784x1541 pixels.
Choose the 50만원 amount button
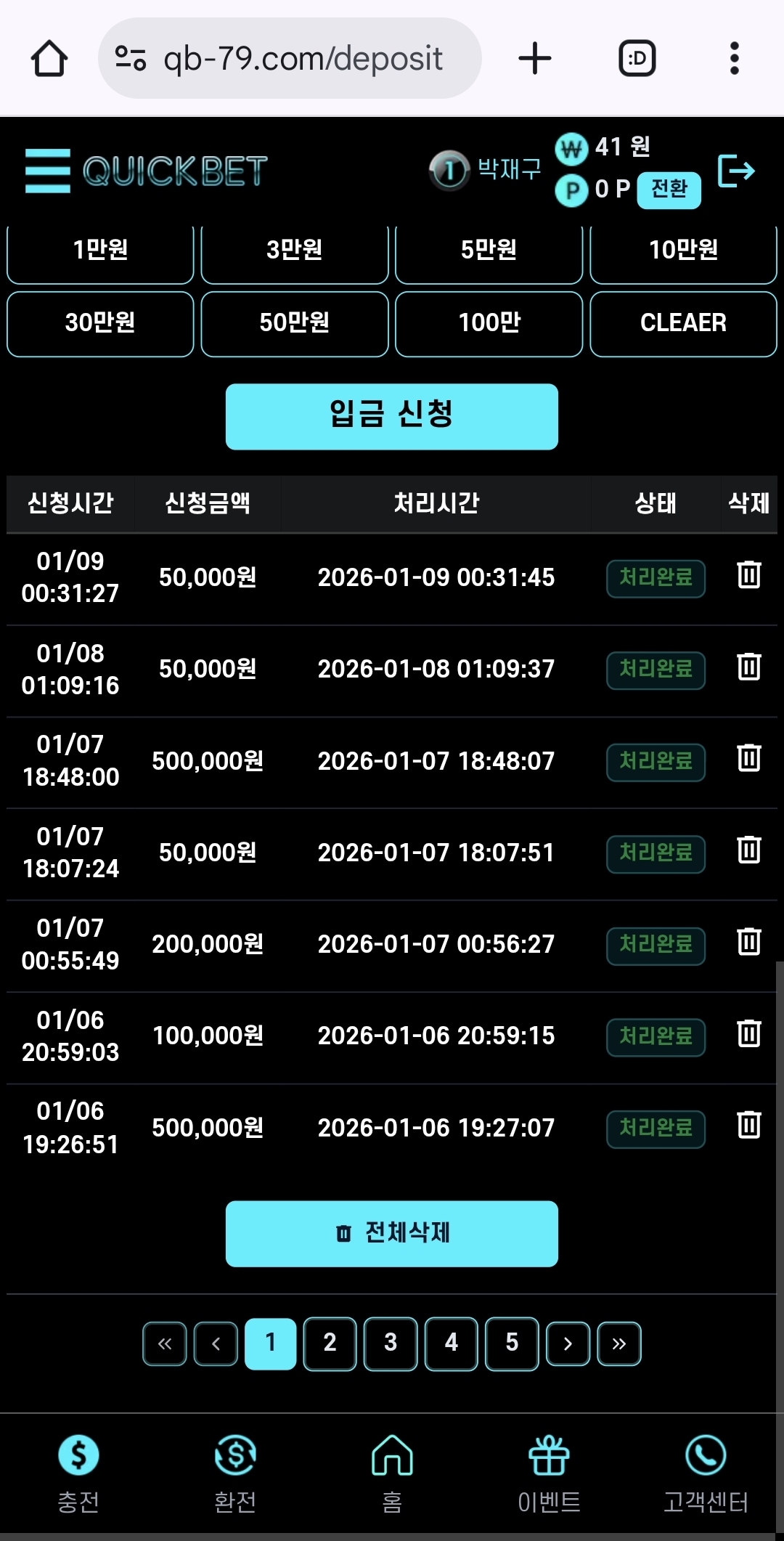(x=295, y=323)
